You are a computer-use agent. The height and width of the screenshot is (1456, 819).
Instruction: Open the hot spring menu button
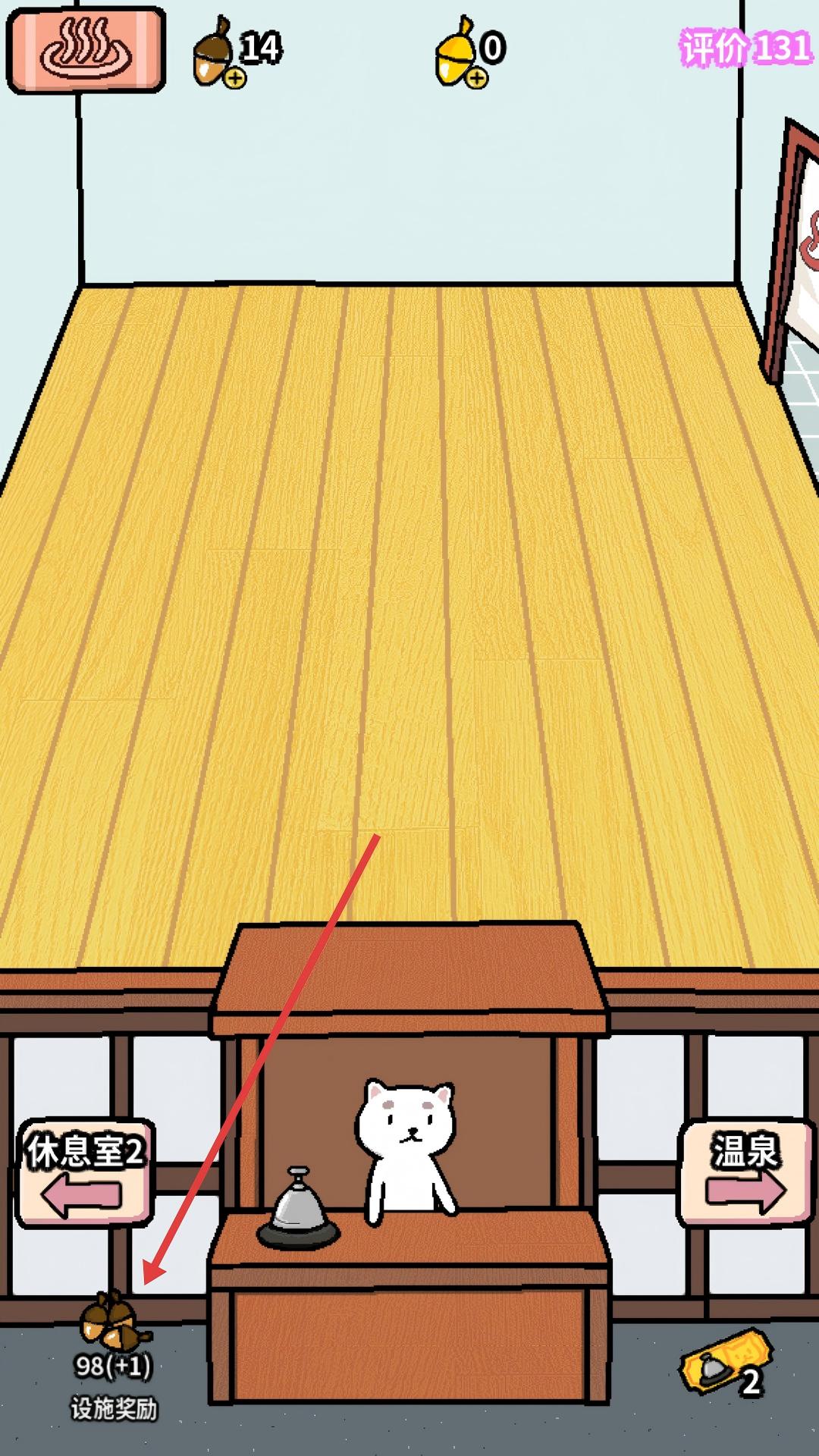[86, 50]
